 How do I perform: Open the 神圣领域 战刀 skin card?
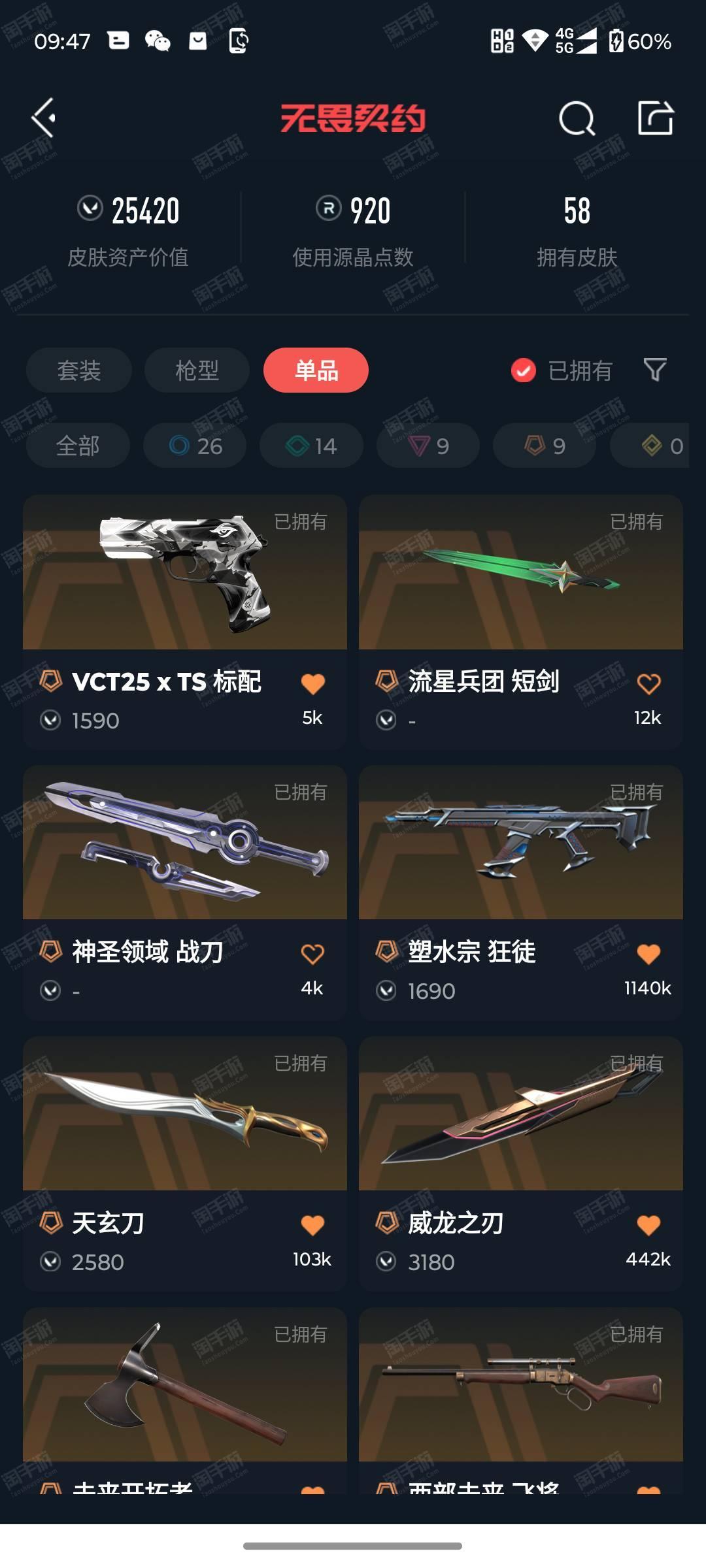(185, 892)
